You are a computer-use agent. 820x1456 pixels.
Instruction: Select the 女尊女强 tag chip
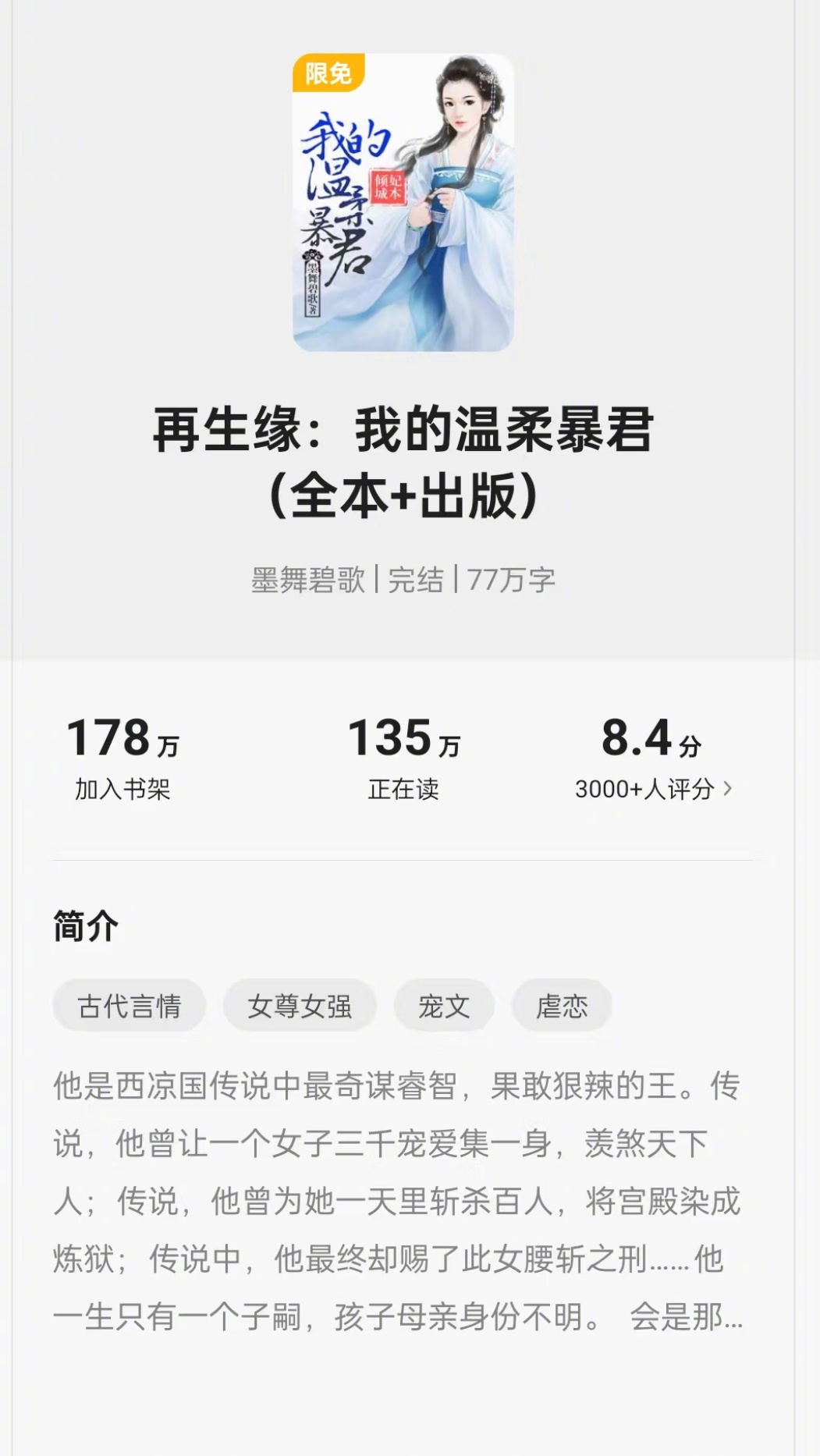(x=300, y=1006)
